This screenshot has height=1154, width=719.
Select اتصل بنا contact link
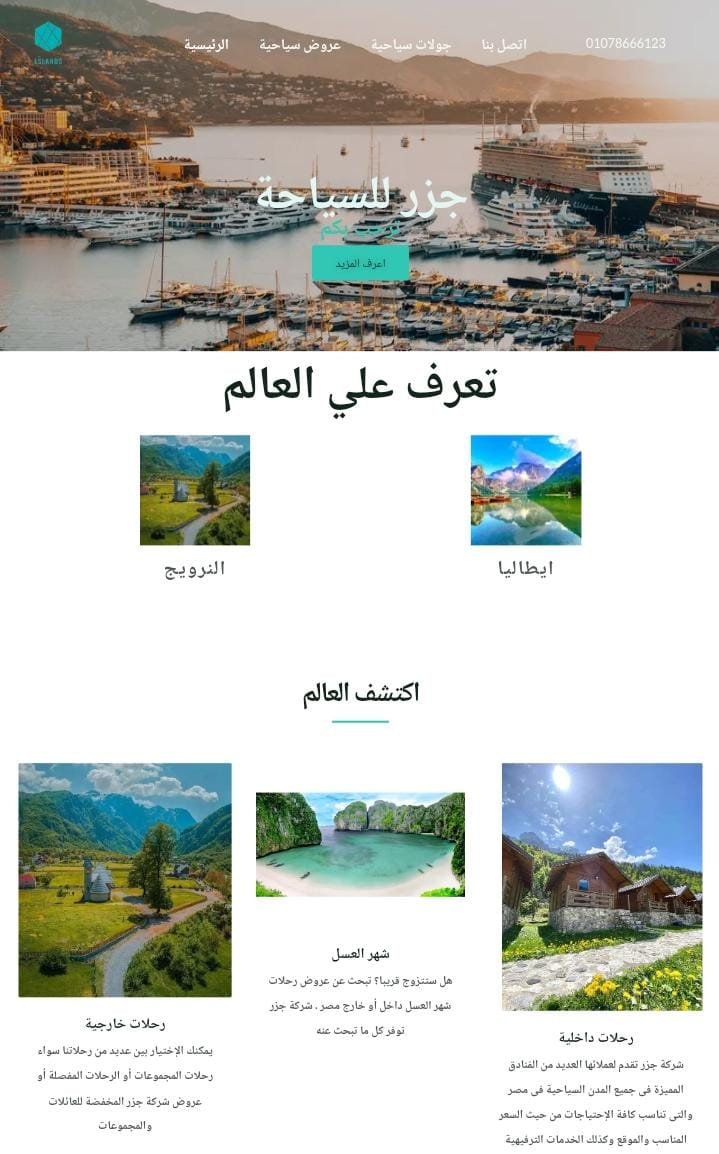(x=504, y=45)
